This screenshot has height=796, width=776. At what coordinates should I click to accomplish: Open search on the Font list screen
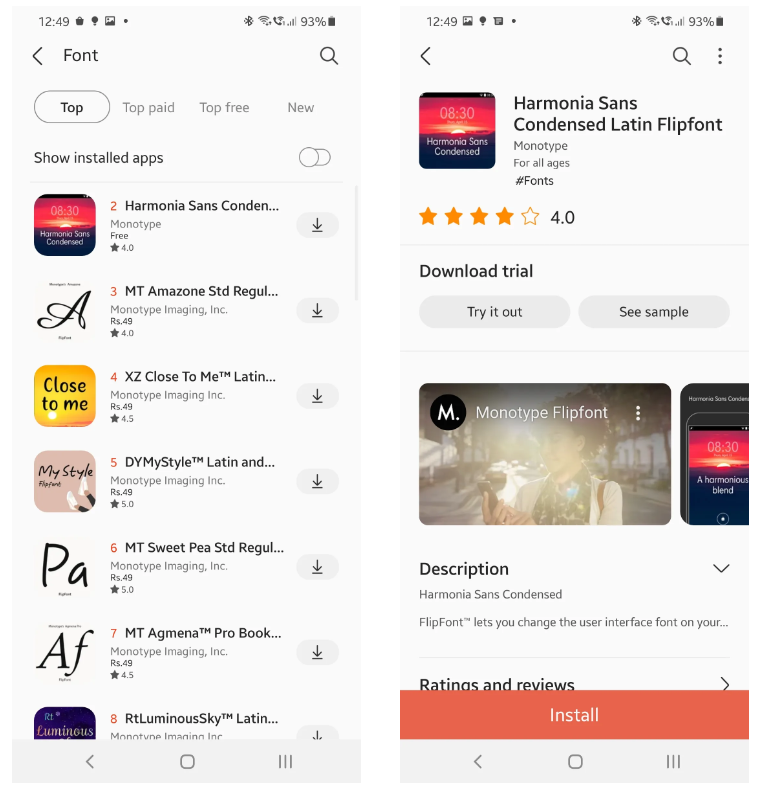click(x=329, y=56)
